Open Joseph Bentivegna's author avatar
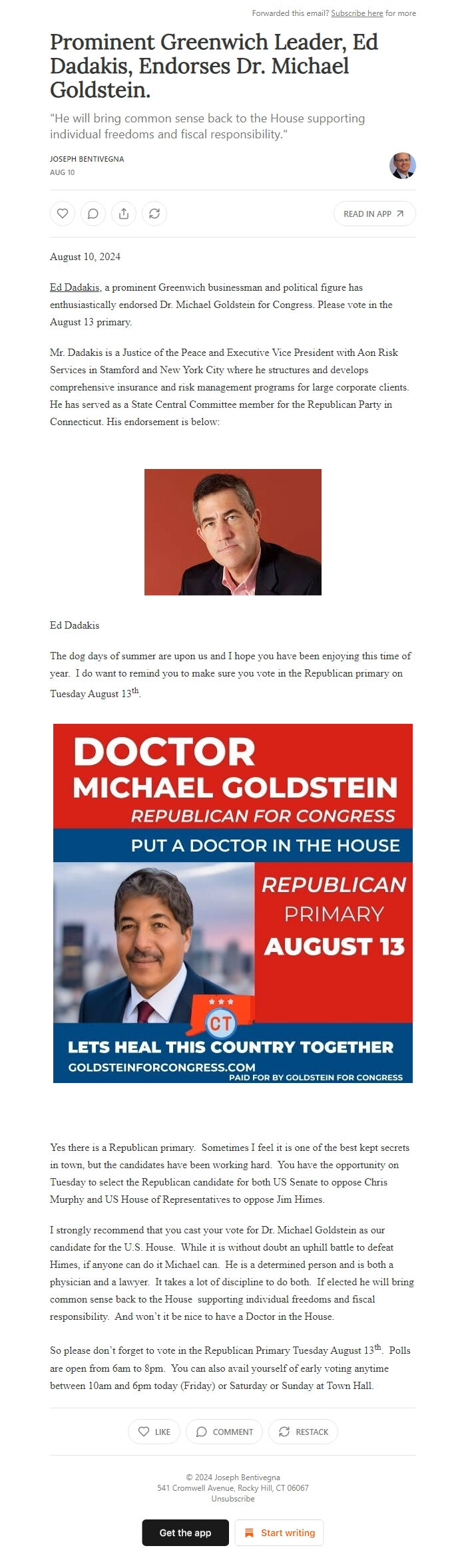Image resolution: width=466 pixels, height=1568 pixels. 402,166
